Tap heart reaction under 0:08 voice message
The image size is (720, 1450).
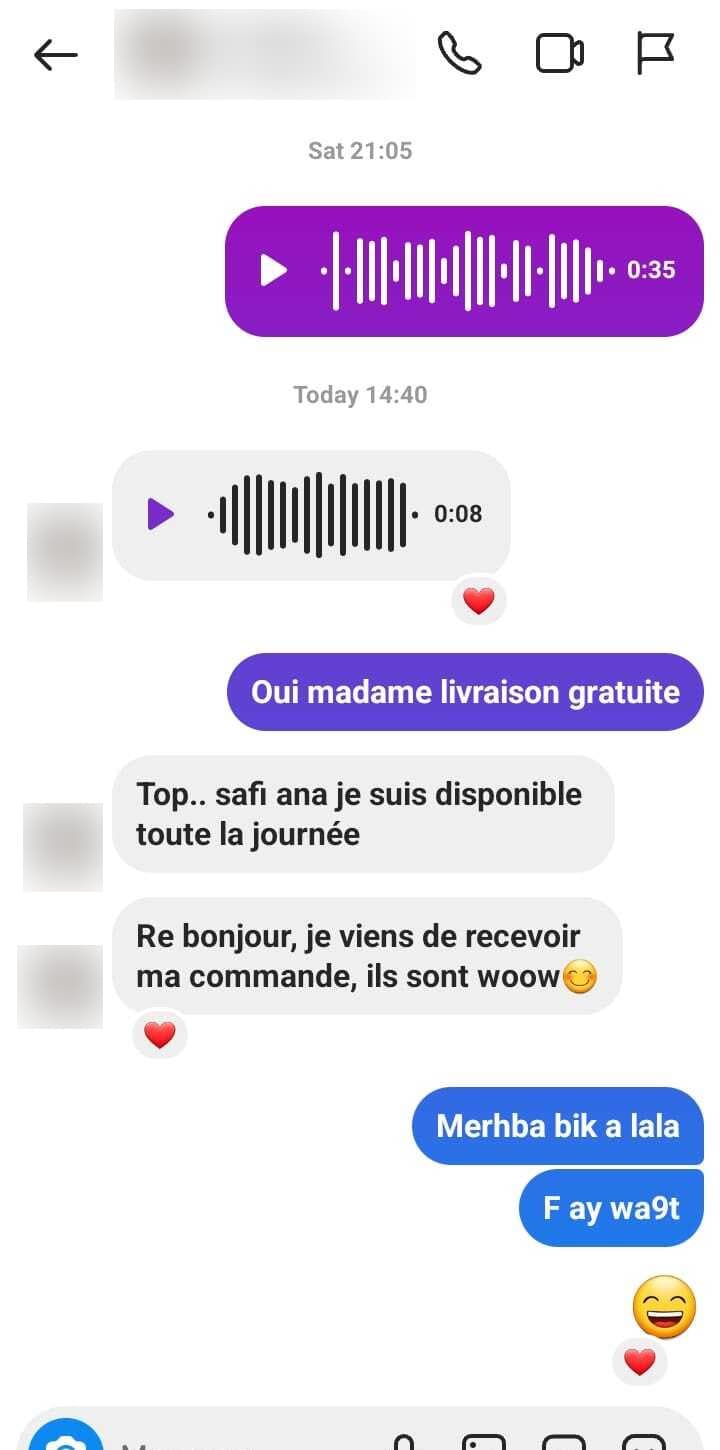tap(479, 601)
